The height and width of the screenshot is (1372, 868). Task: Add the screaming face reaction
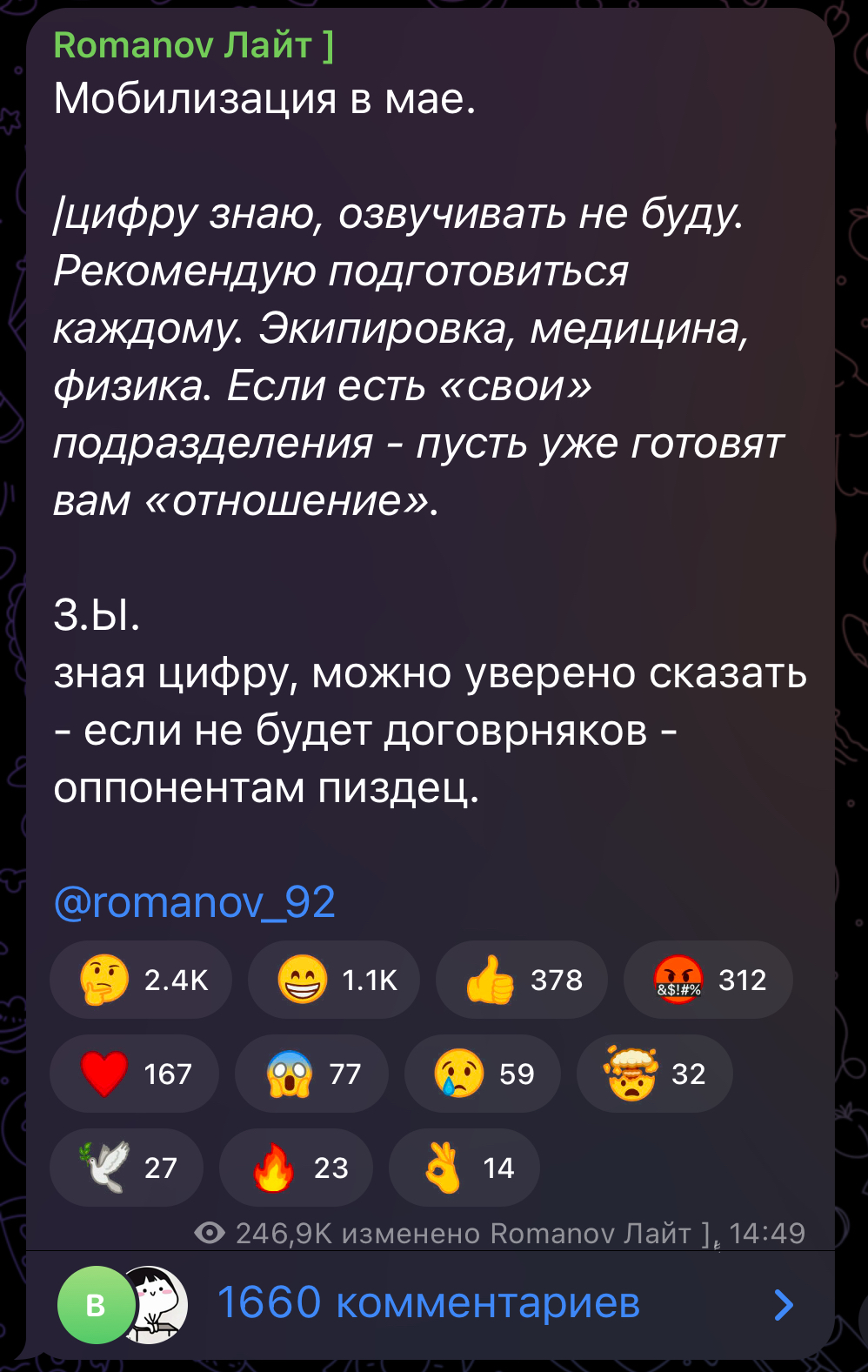click(311, 1074)
